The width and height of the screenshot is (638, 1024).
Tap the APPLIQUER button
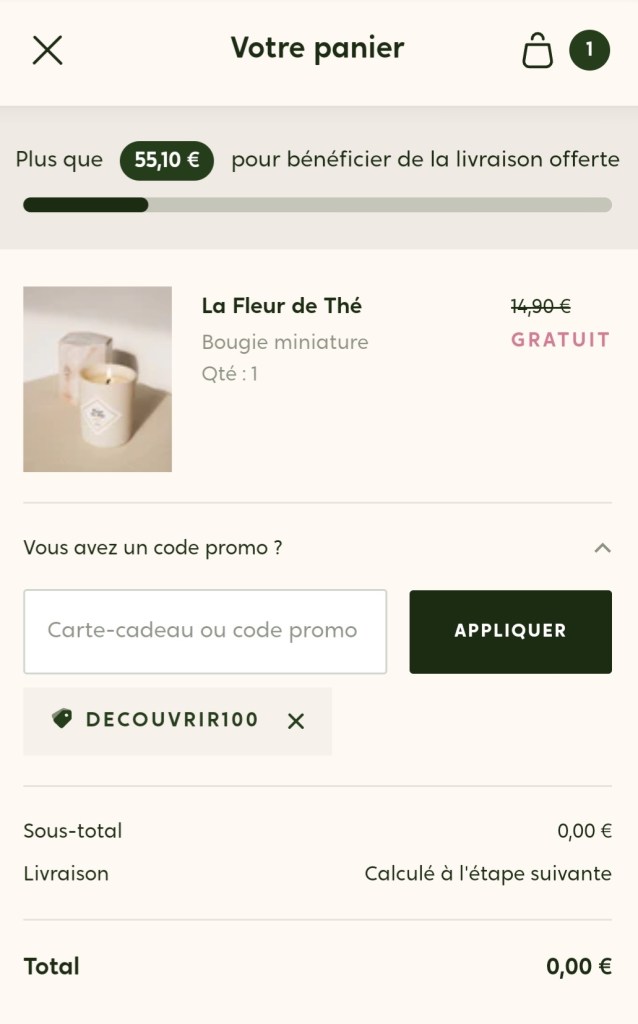510,631
